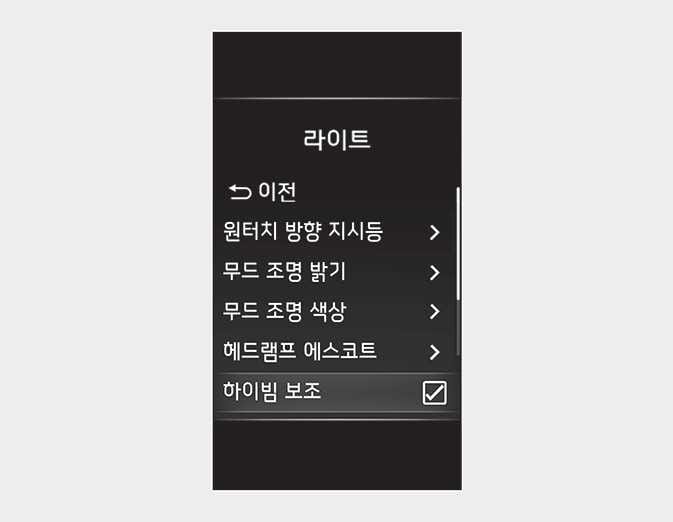The height and width of the screenshot is (522, 673).
Task: Open 헤드램프 에스코트 settings
Action: pos(332,351)
